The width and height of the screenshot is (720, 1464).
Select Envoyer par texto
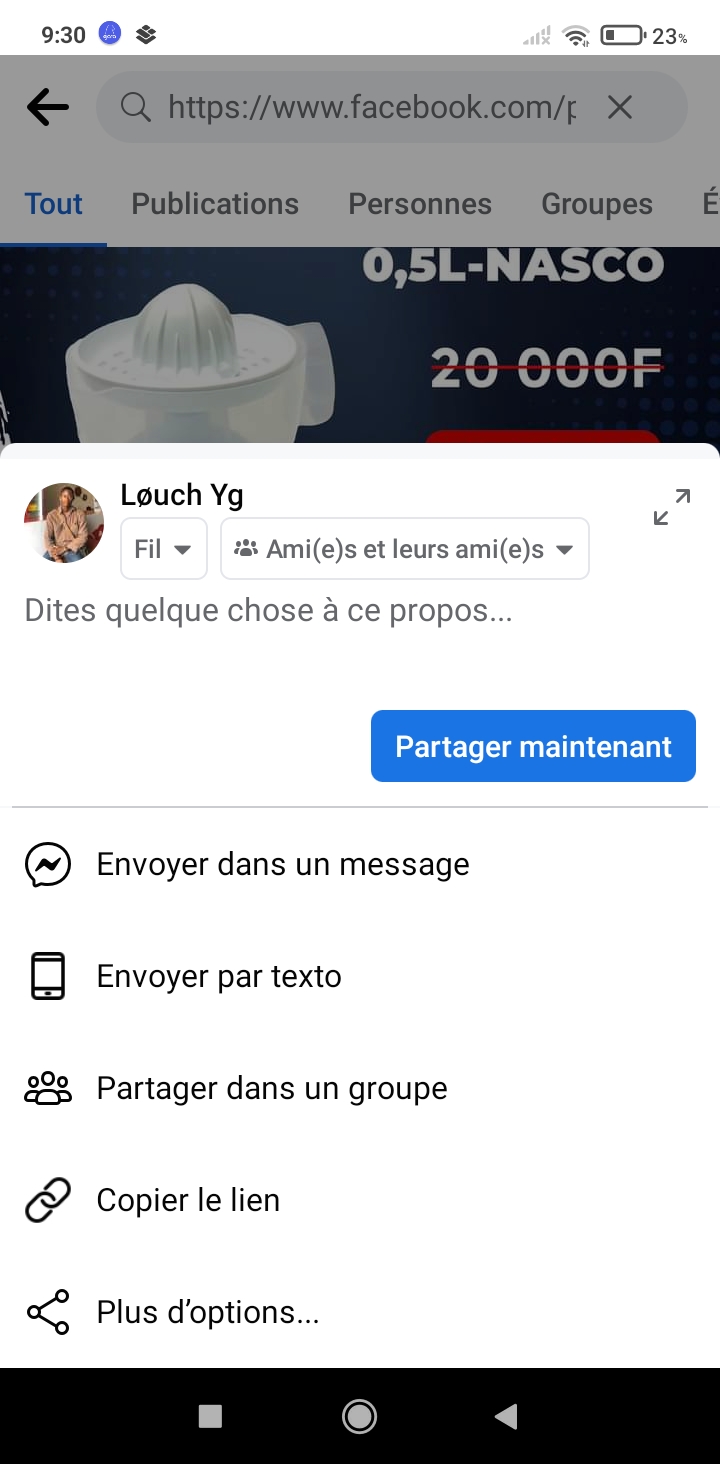click(218, 976)
